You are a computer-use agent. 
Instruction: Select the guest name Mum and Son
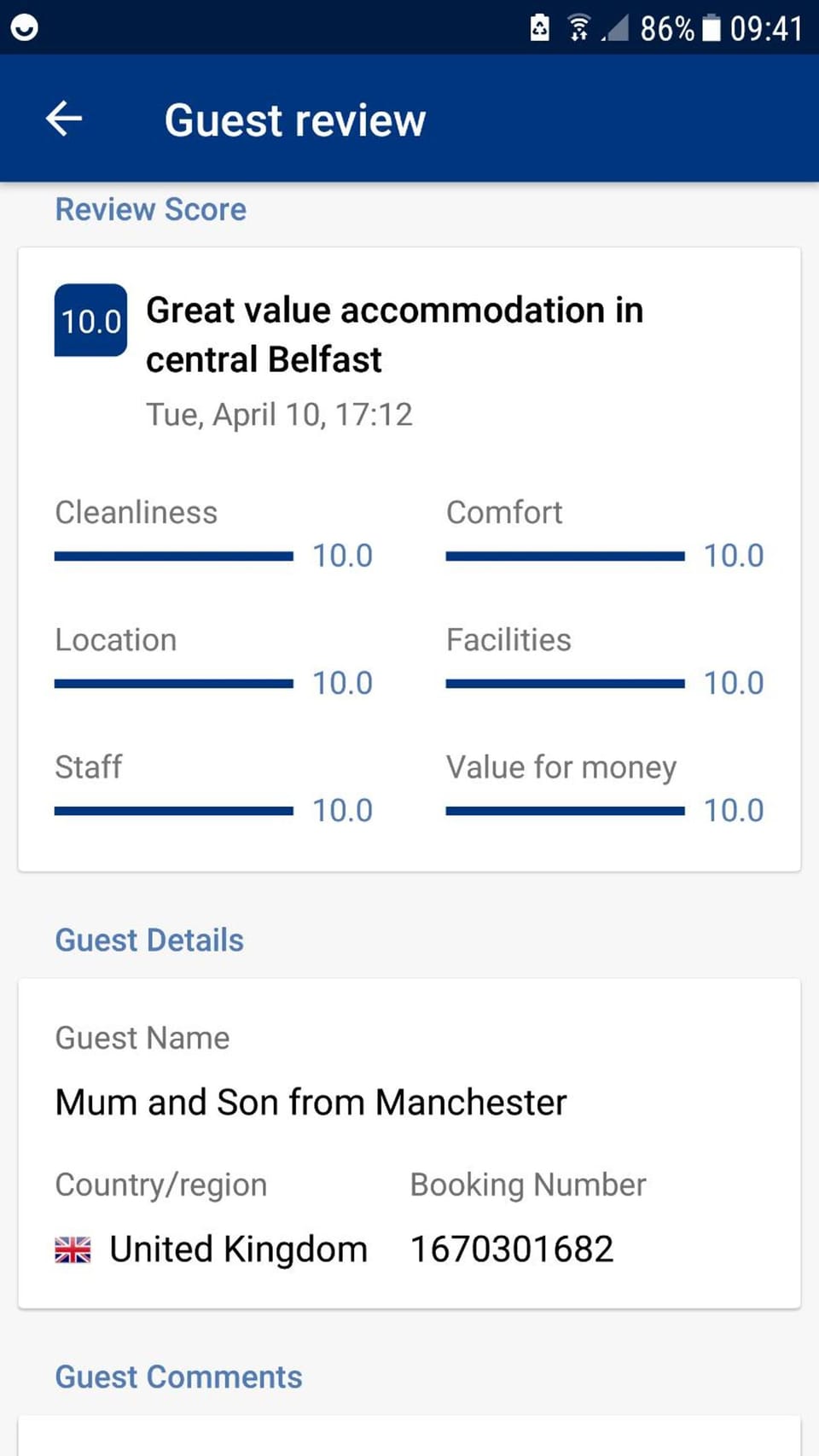(x=311, y=1102)
